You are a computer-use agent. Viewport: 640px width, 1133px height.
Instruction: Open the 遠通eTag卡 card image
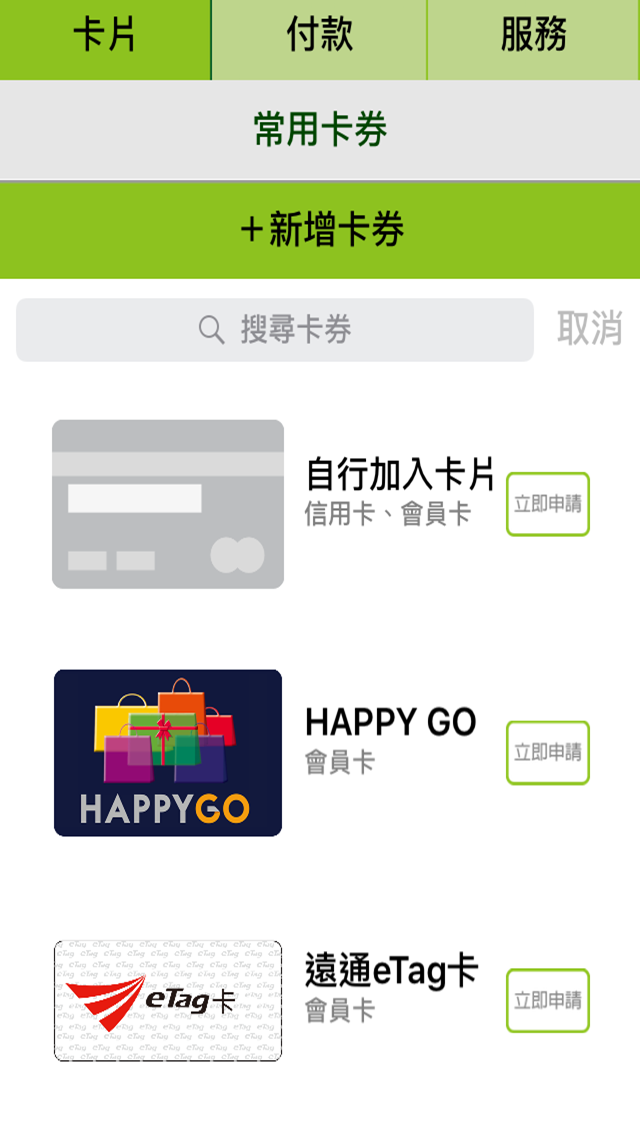point(168,1000)
